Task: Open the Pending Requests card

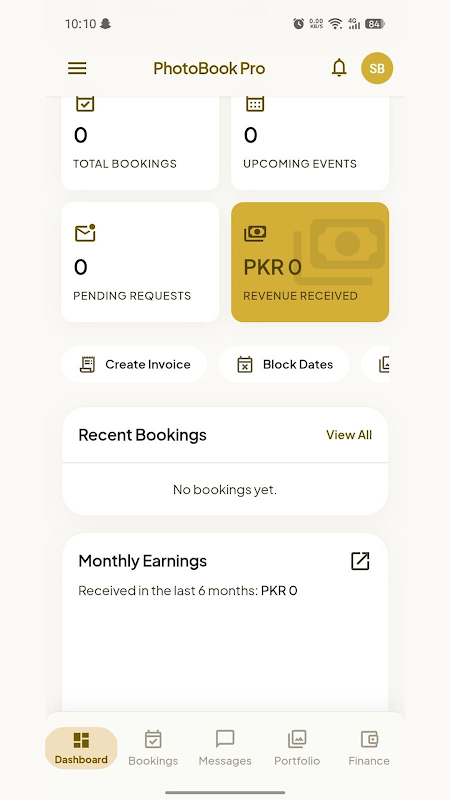Action: coord(140,262)
